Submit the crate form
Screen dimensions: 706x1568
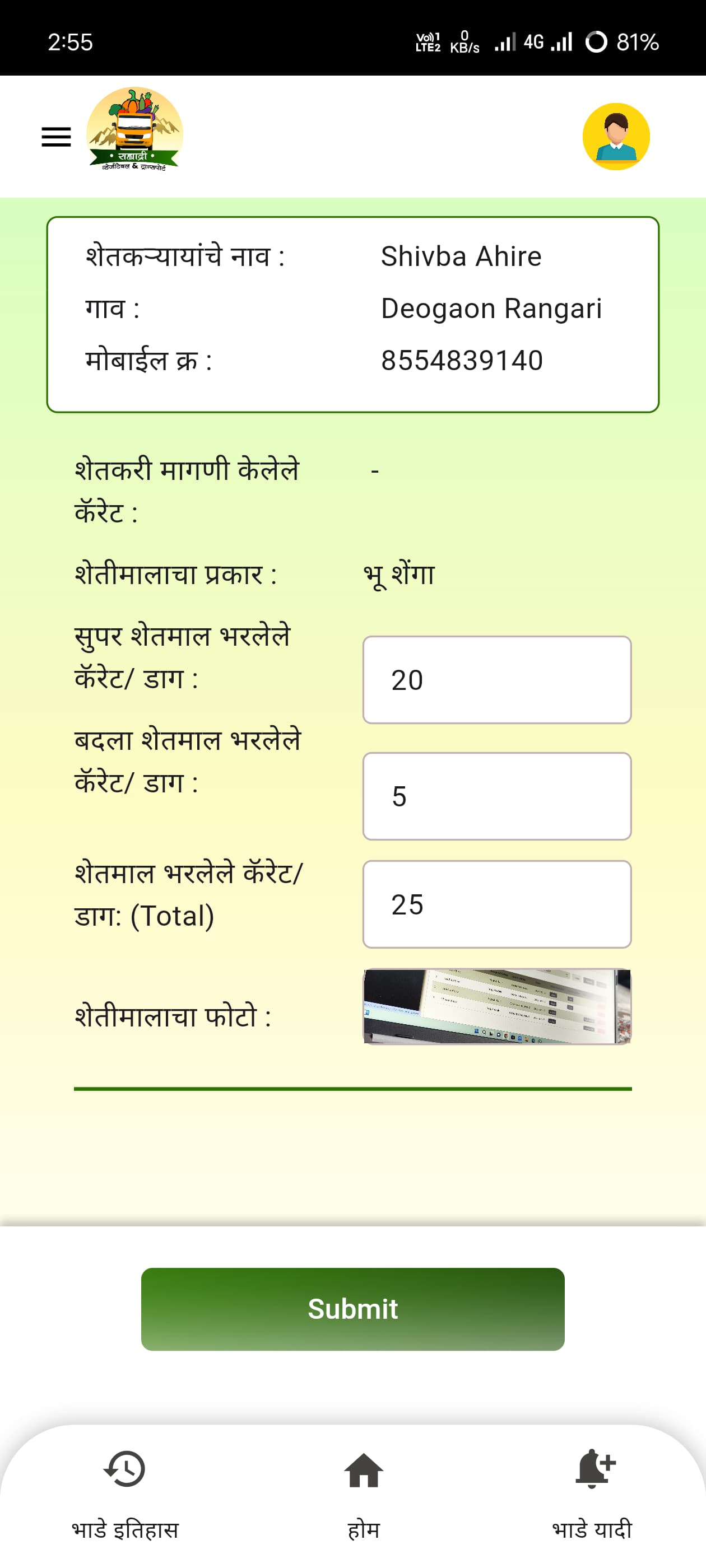pyautogui.click(x=352, y=1309)
